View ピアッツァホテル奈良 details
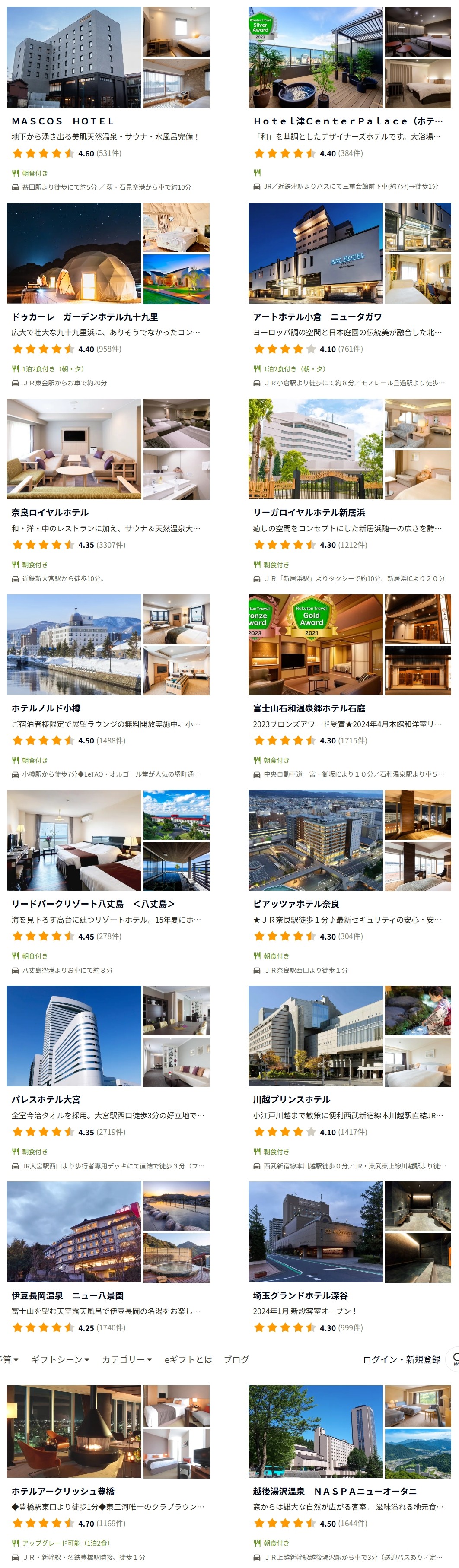Viewport: 459px width, 1568px height. (296, 904)
